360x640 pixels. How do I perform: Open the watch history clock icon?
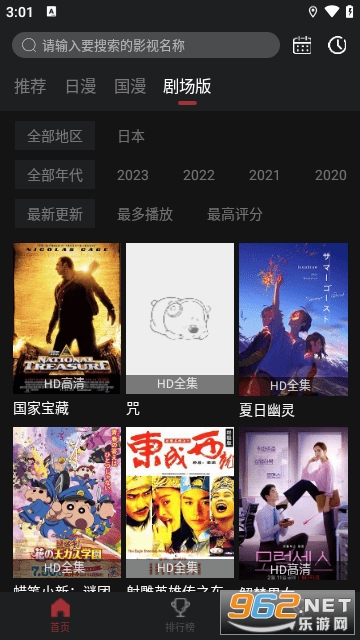(x=337, y=45)
